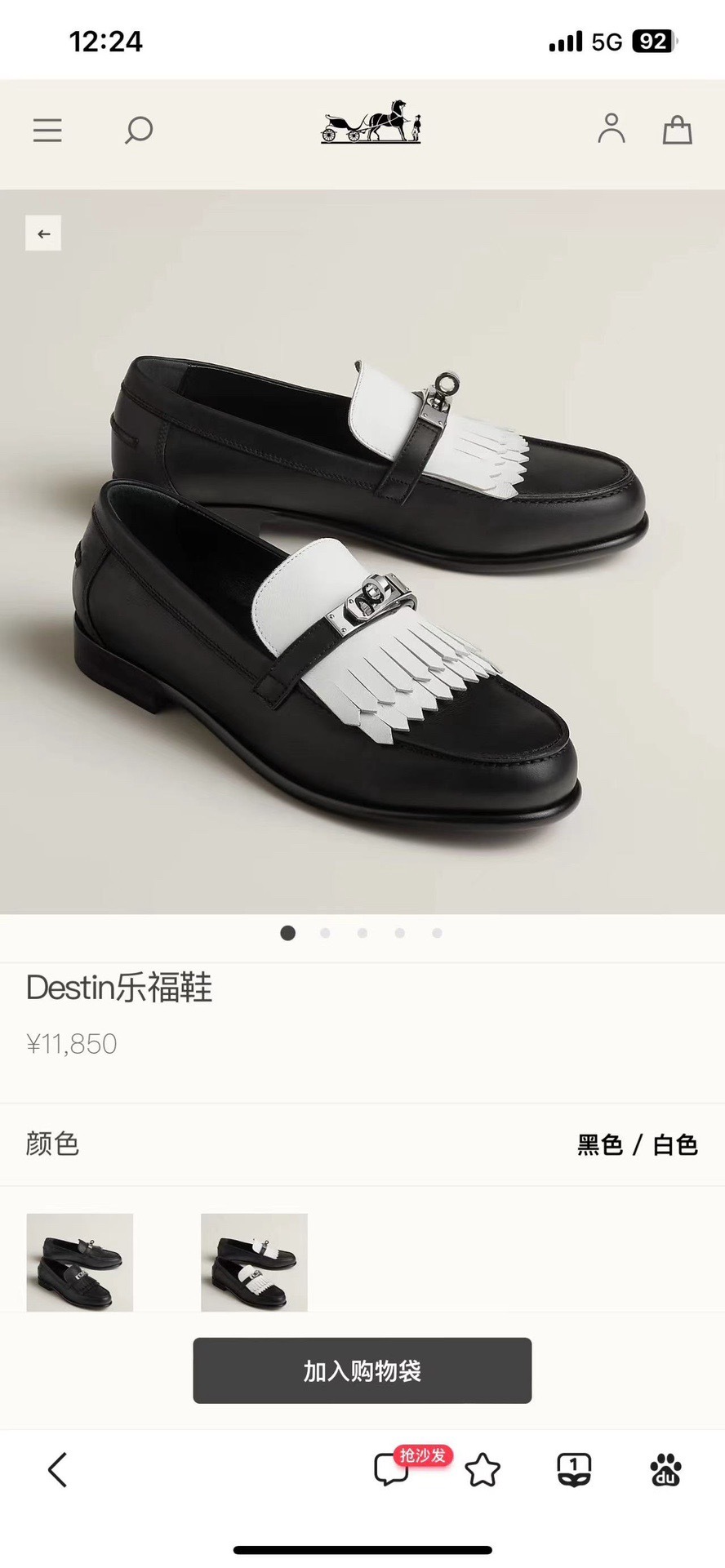Open the Baidu paw home button
The image size is (725, 1568).
[x=665, y=1470]
